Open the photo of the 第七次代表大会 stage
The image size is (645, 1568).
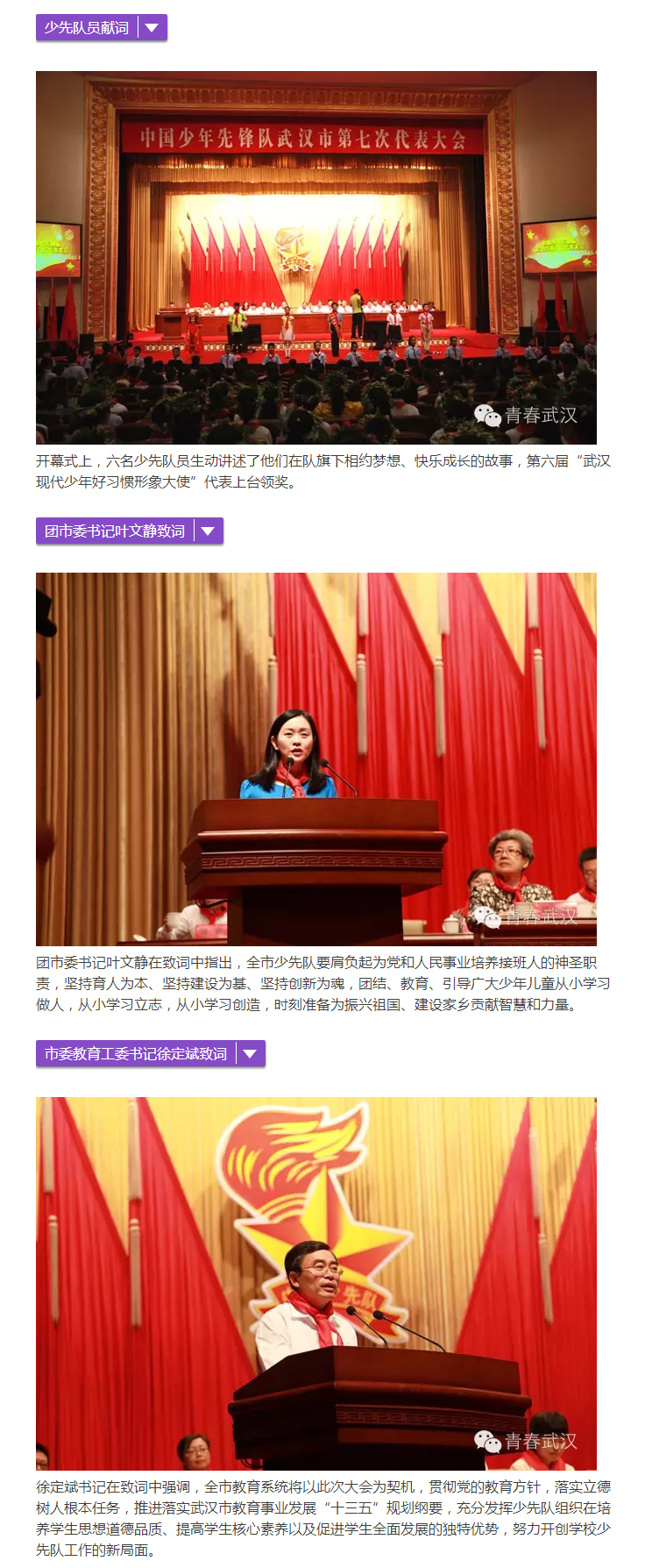[x=315, y=257]
